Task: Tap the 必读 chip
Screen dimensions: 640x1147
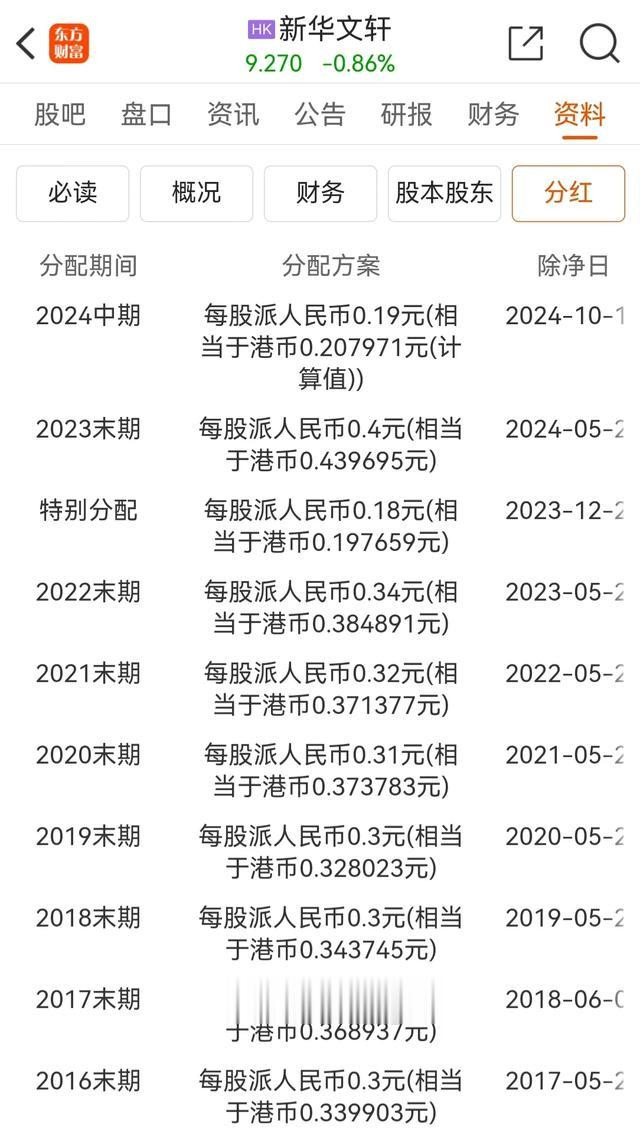Action: [72, 193]
